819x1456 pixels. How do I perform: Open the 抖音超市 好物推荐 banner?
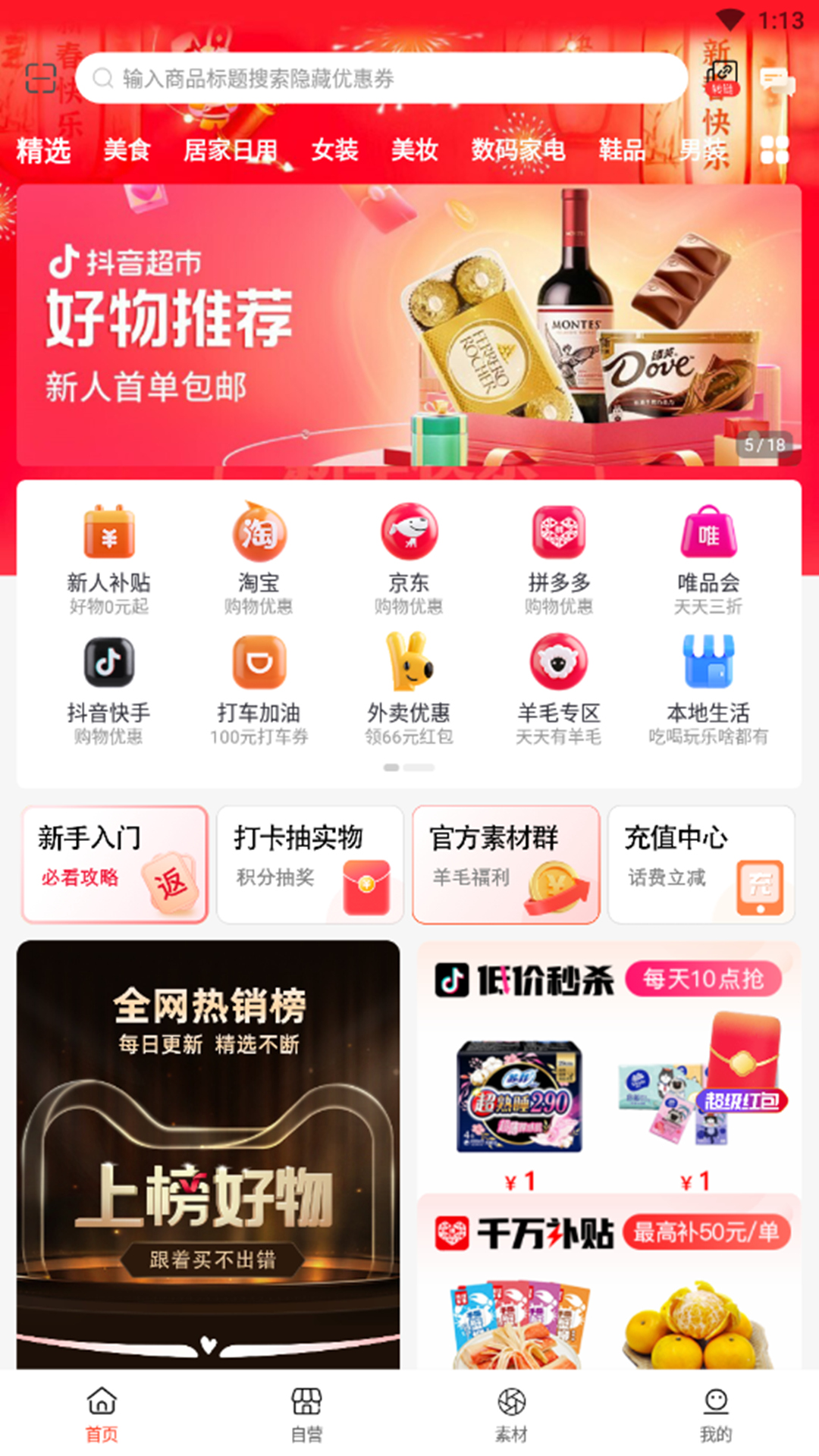(409, 325)
